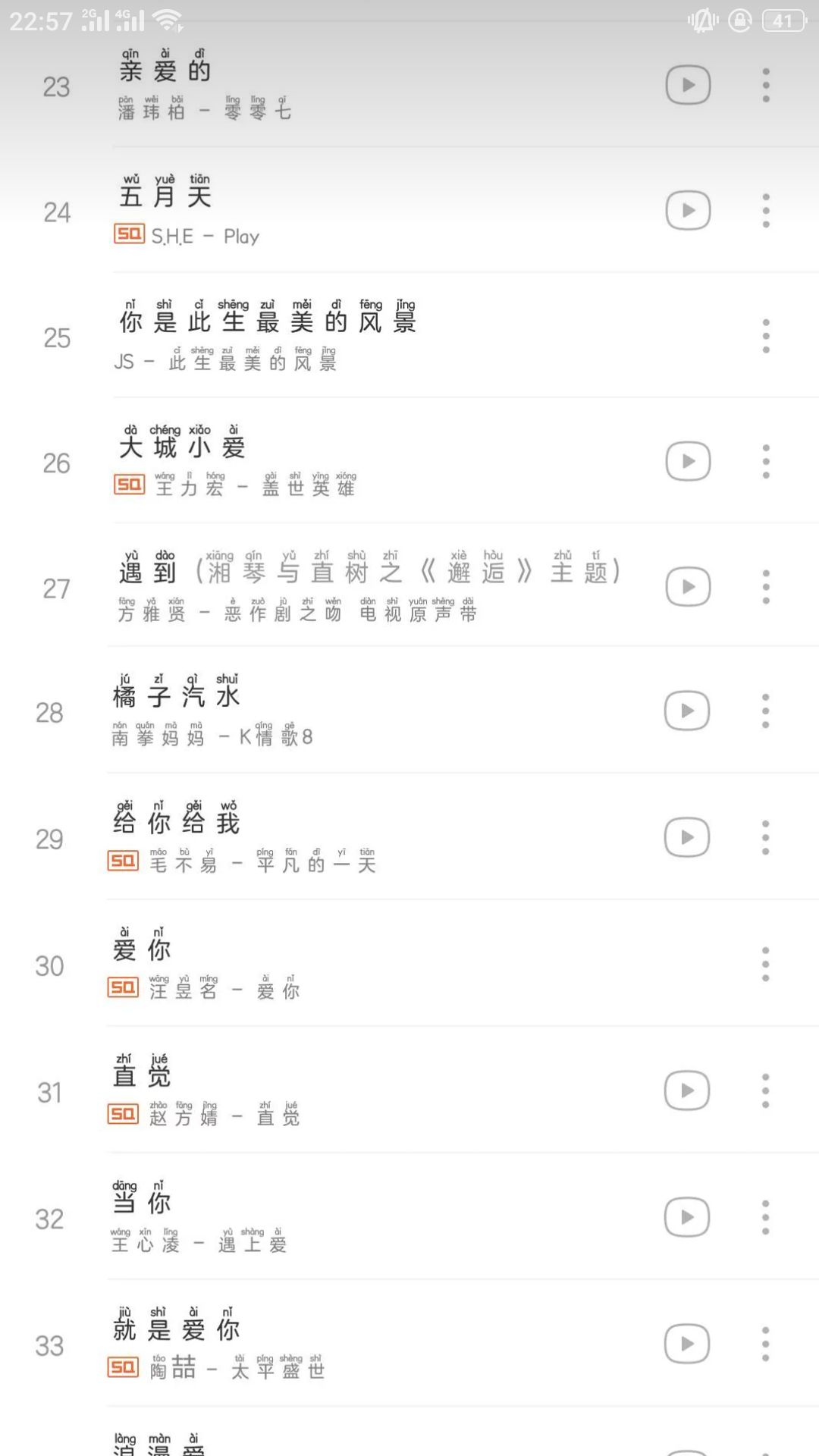Open more options for 爱你
Image resolution: width=819 pixels, height=1456 pixels.
766,964
